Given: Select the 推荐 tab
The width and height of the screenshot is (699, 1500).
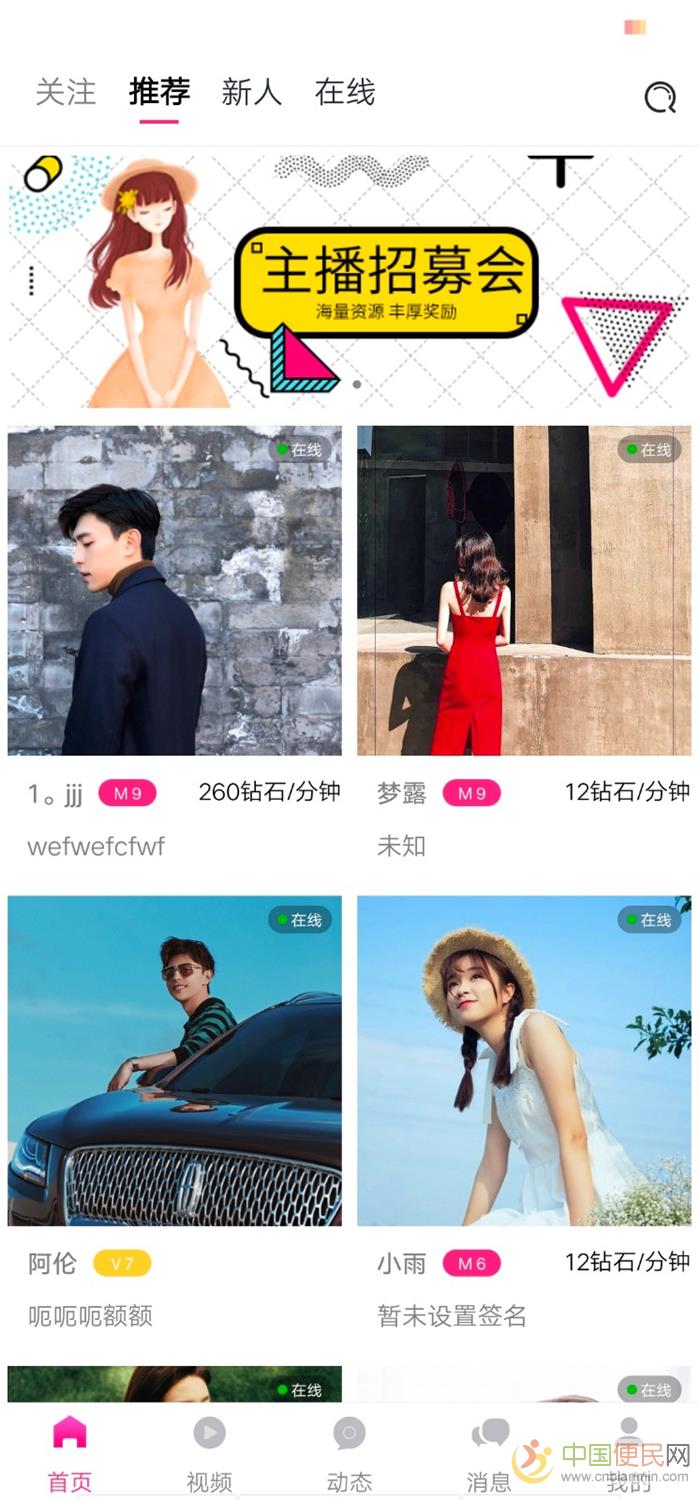Looking at the screenshot, I should click(x=159, y=93).
